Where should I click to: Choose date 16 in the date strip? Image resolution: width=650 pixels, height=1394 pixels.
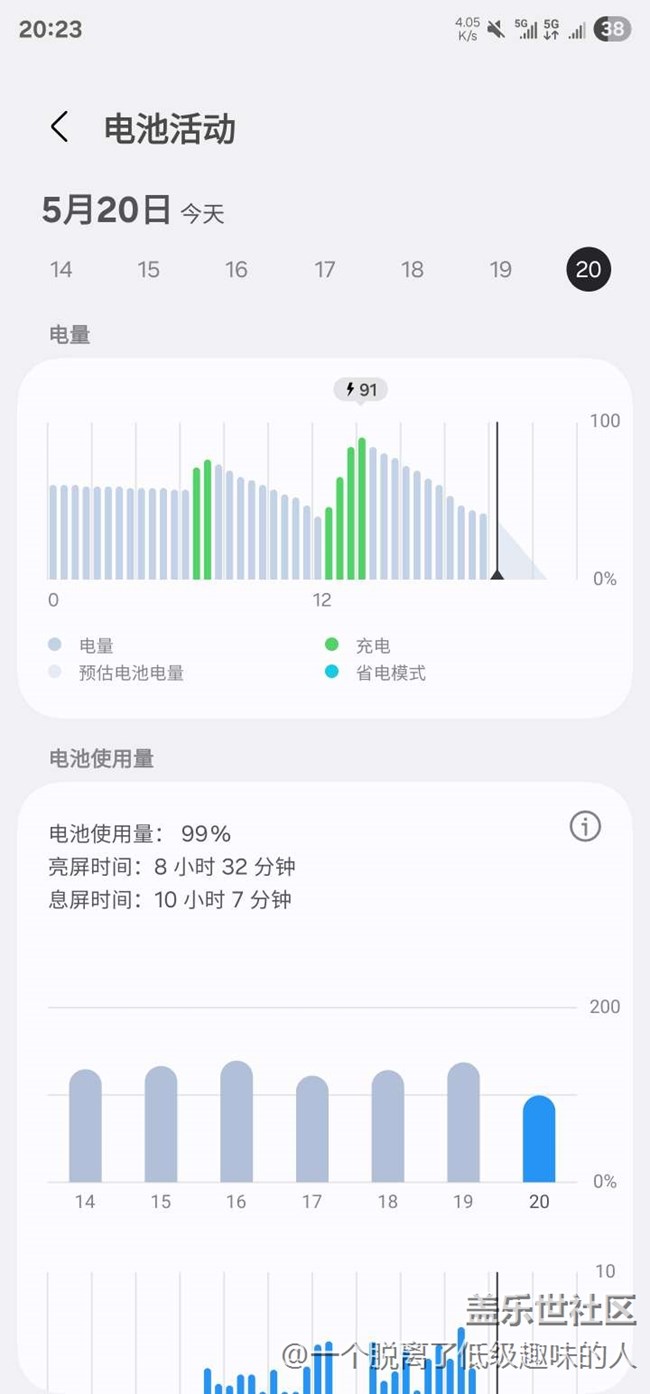point(236,269)
